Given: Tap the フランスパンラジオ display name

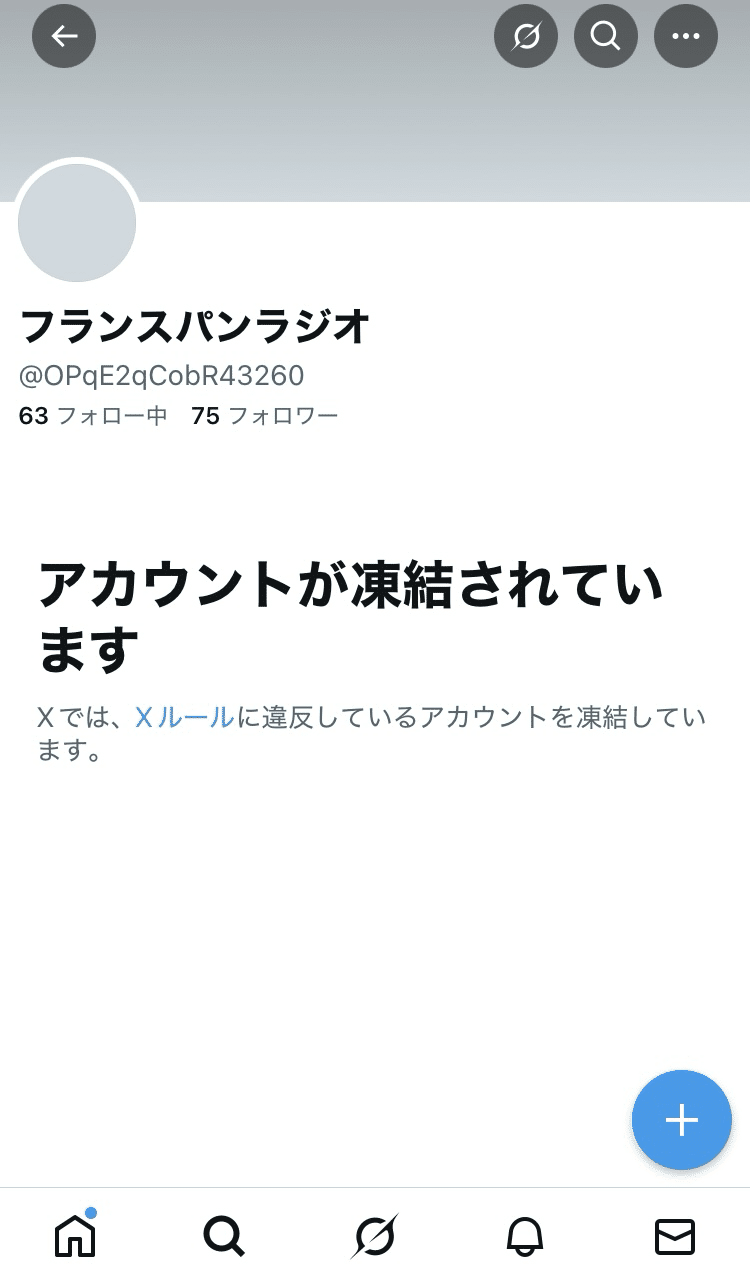Looking at the screenshot, I should (x=194, y=327).
